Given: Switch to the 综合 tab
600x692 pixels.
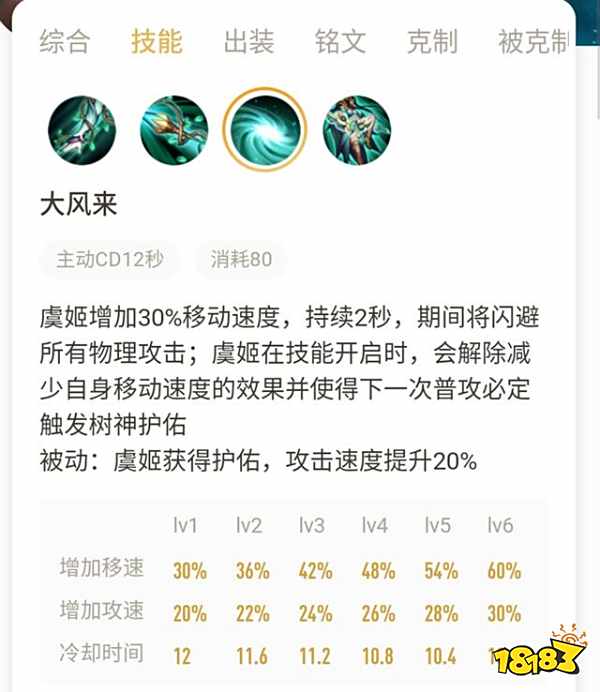Looking at the screenshot, I should point(64,42).
